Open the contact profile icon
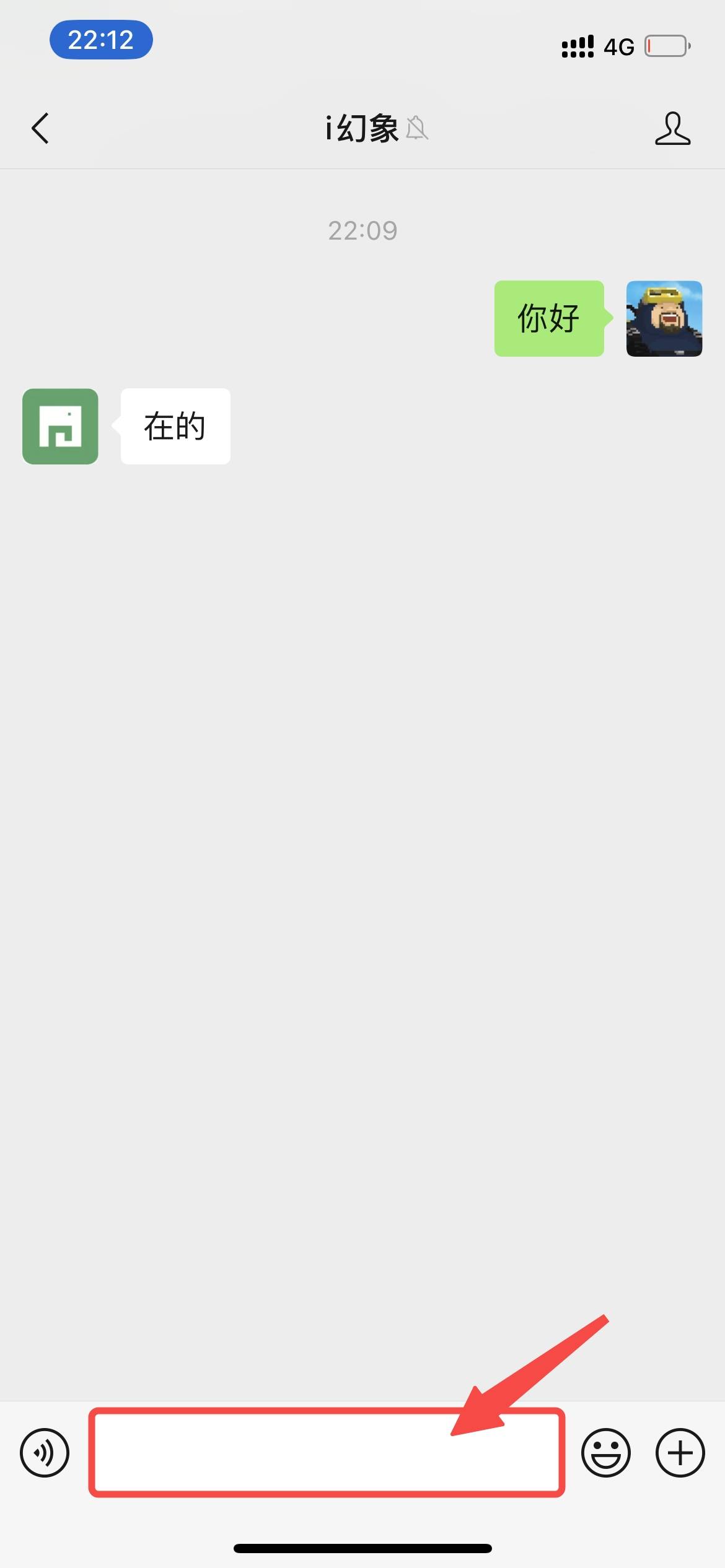 [x=672, y=129]
